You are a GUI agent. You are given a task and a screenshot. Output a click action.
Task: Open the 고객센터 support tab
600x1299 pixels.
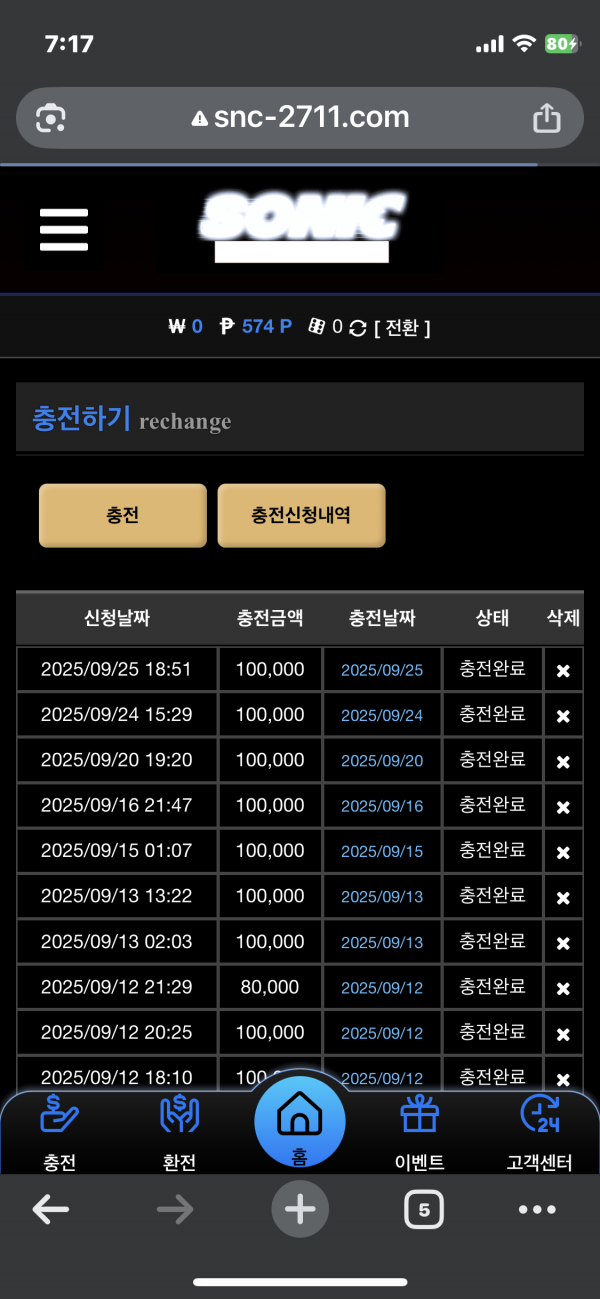click(539, 1134)
